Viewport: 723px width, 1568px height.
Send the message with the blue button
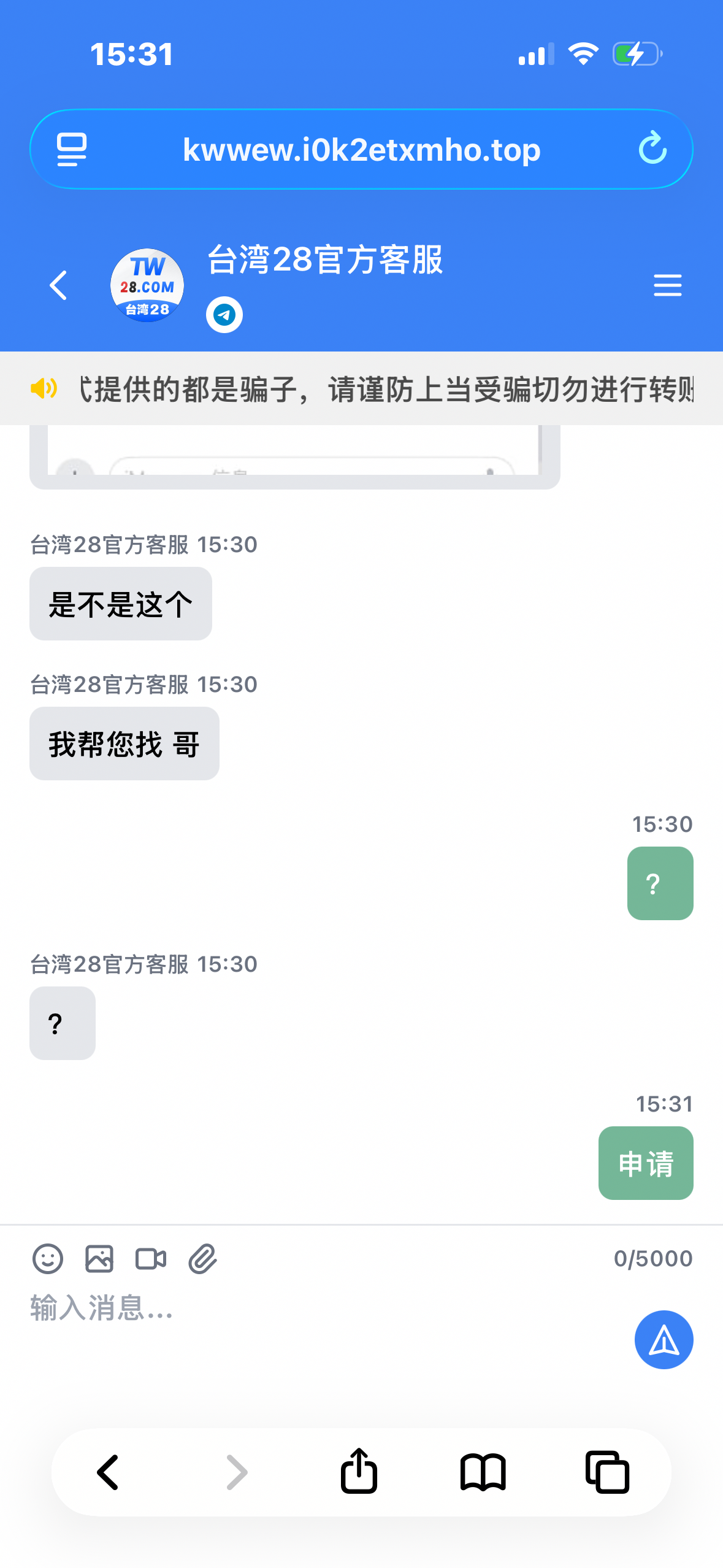tap(664, 1340)
